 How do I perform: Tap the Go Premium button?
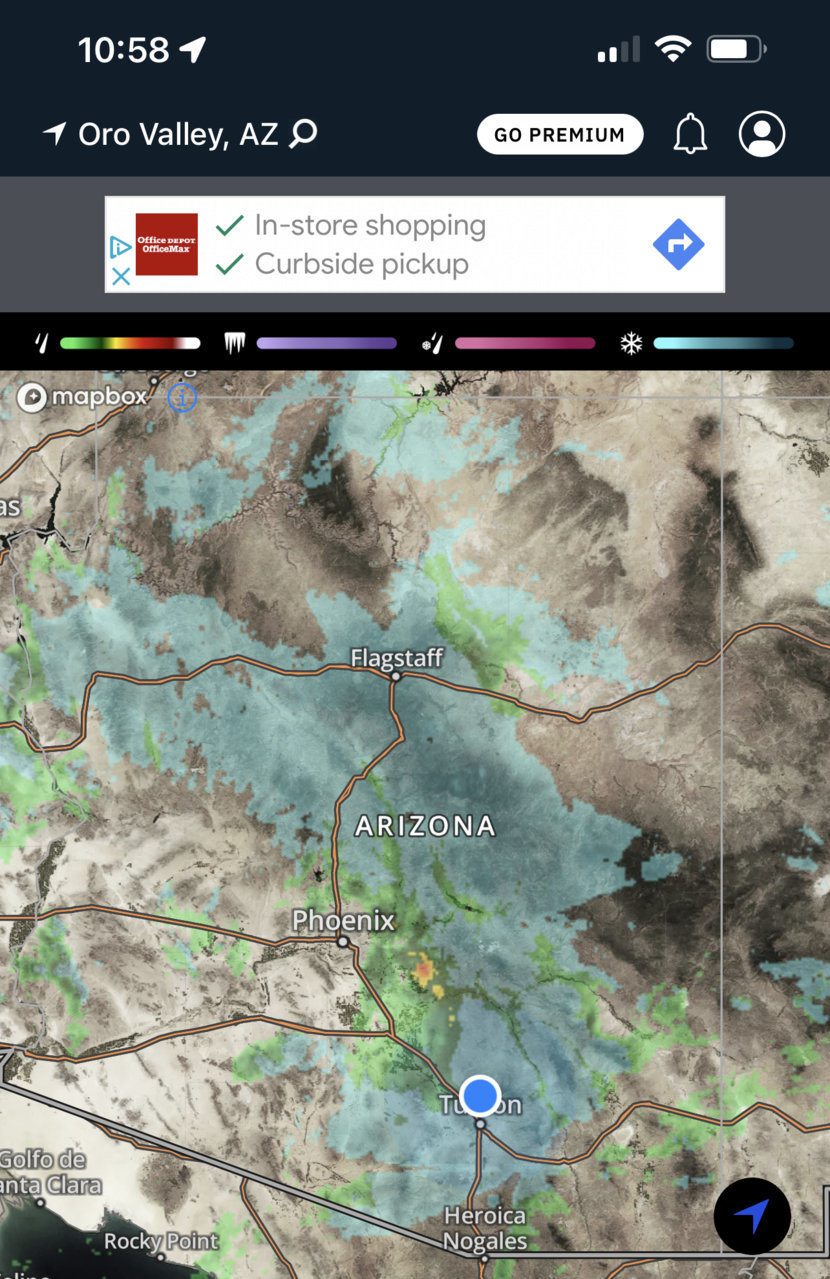[x=560, y=134]
